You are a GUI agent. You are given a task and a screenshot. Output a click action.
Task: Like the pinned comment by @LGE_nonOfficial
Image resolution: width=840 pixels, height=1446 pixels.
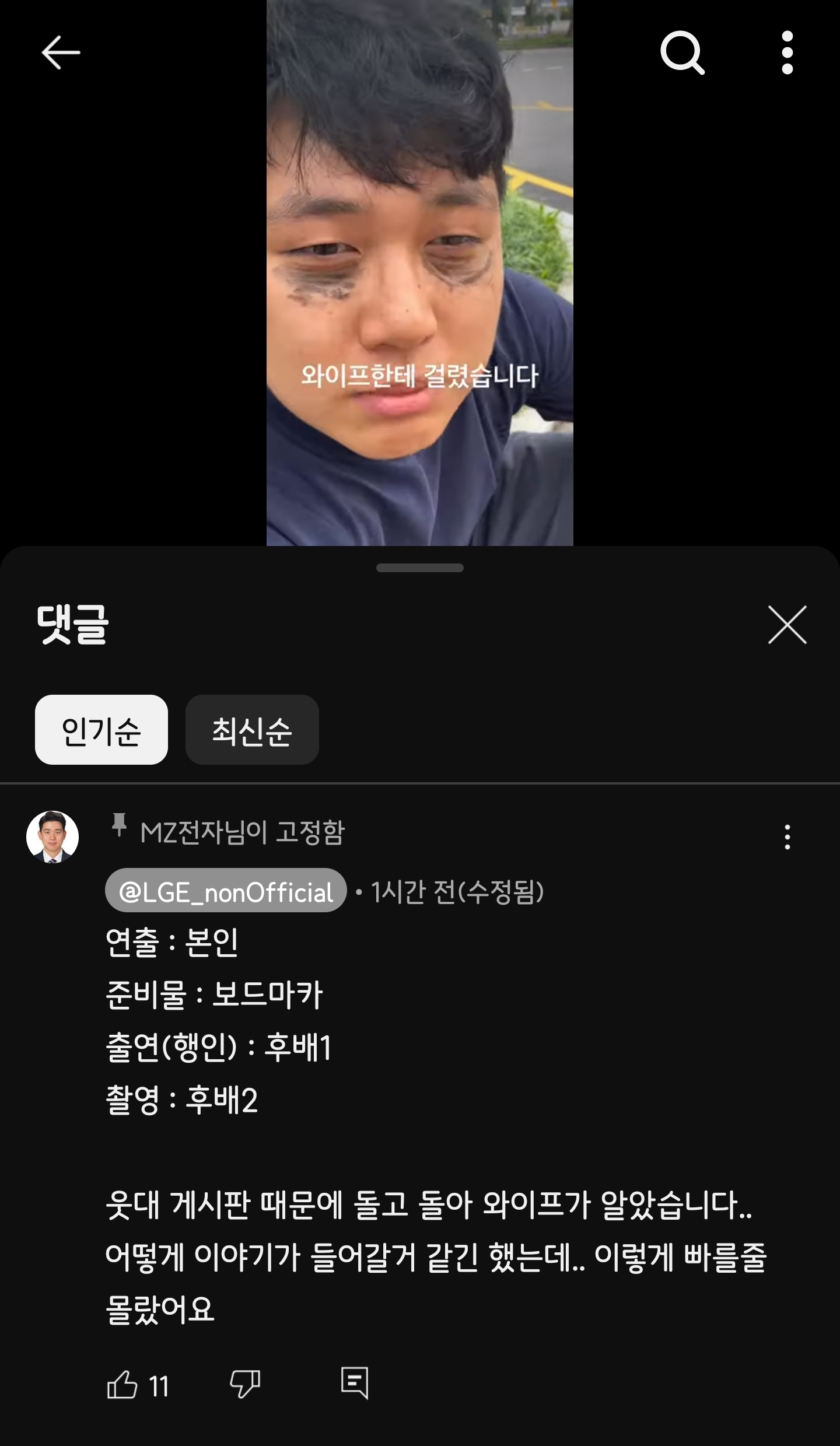123,1385
